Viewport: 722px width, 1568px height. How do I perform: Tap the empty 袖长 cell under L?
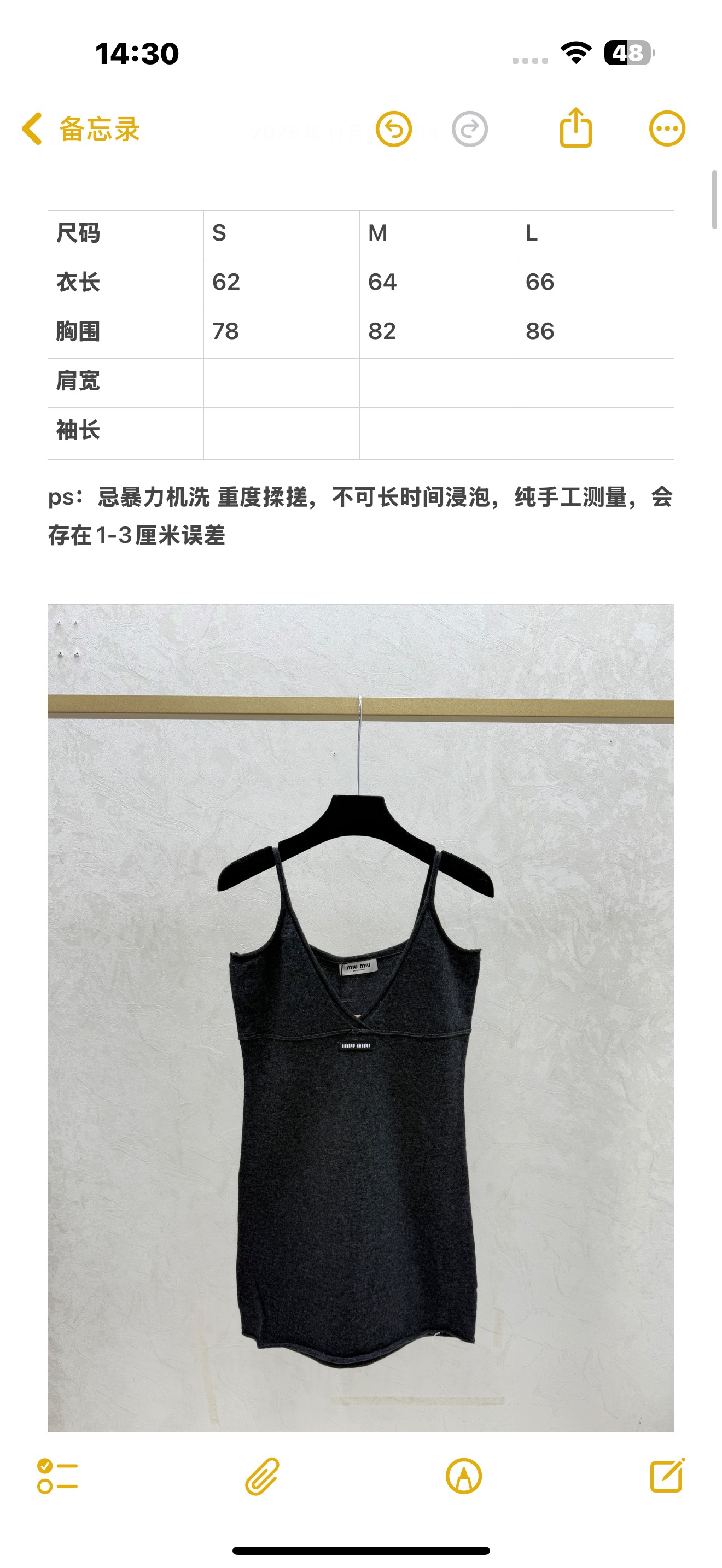[595, 433]
